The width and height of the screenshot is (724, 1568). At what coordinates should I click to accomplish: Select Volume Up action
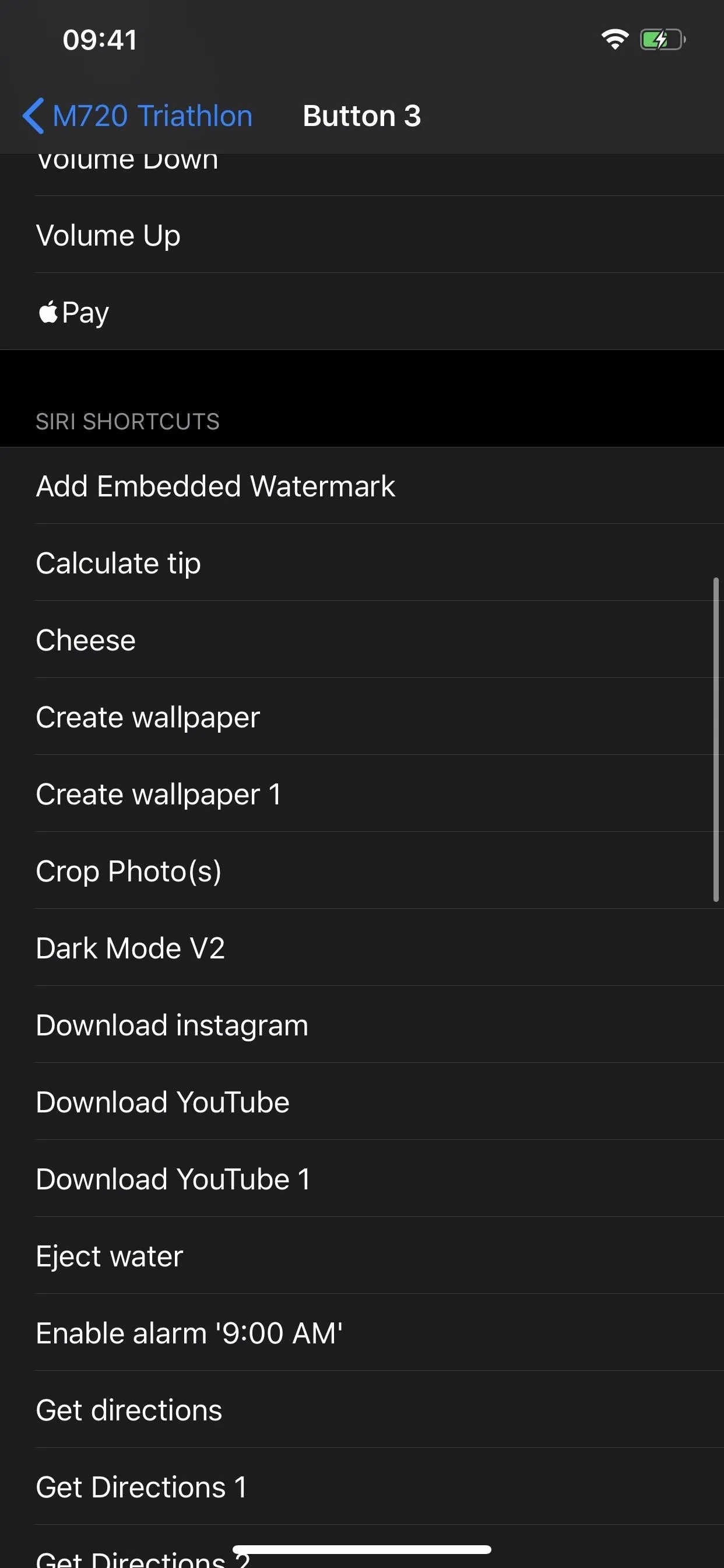tap(362, 235)
